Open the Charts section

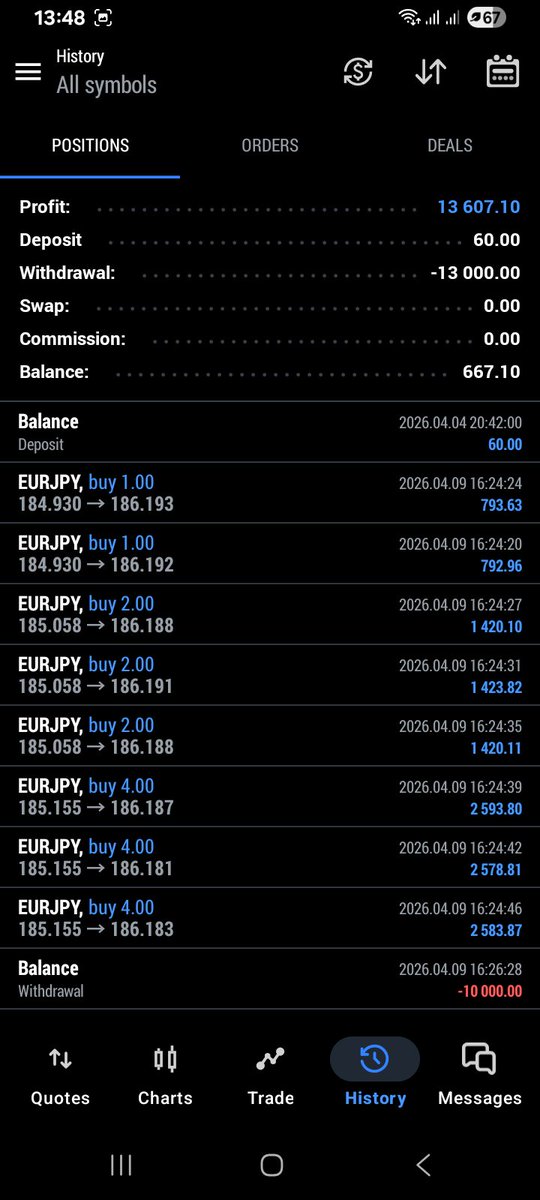[165, 1075]
